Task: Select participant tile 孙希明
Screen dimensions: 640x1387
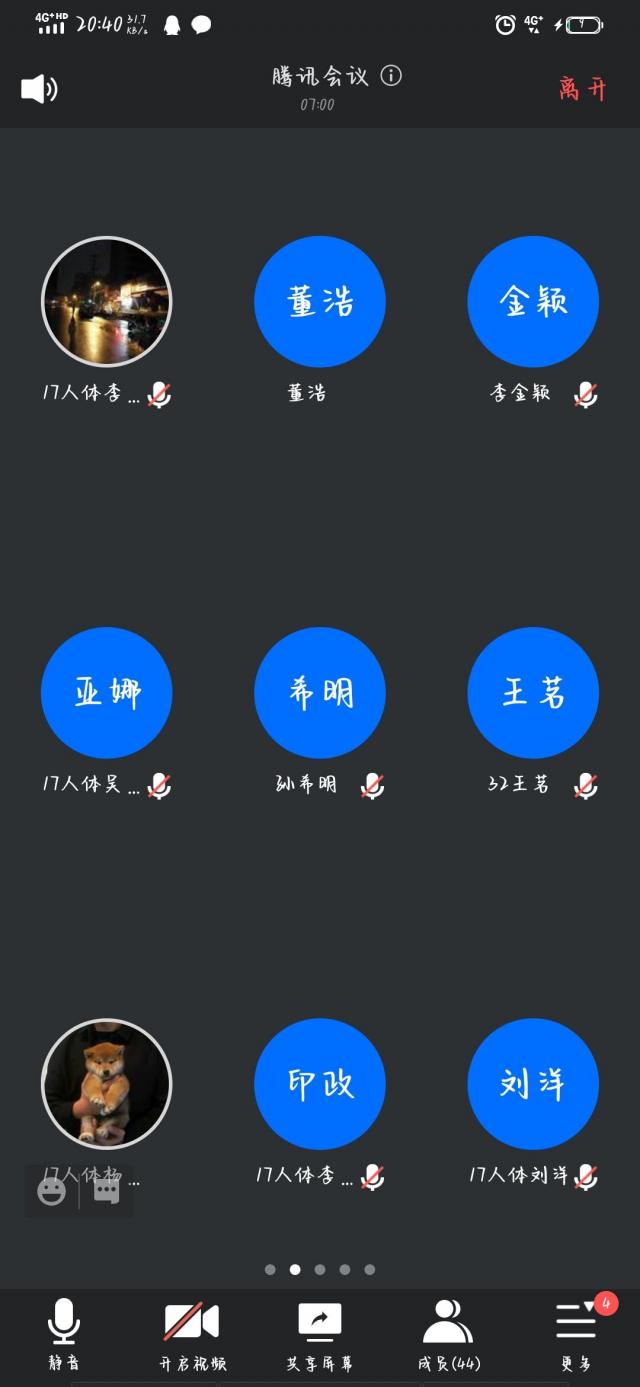Action: click(x=320, y=693)
